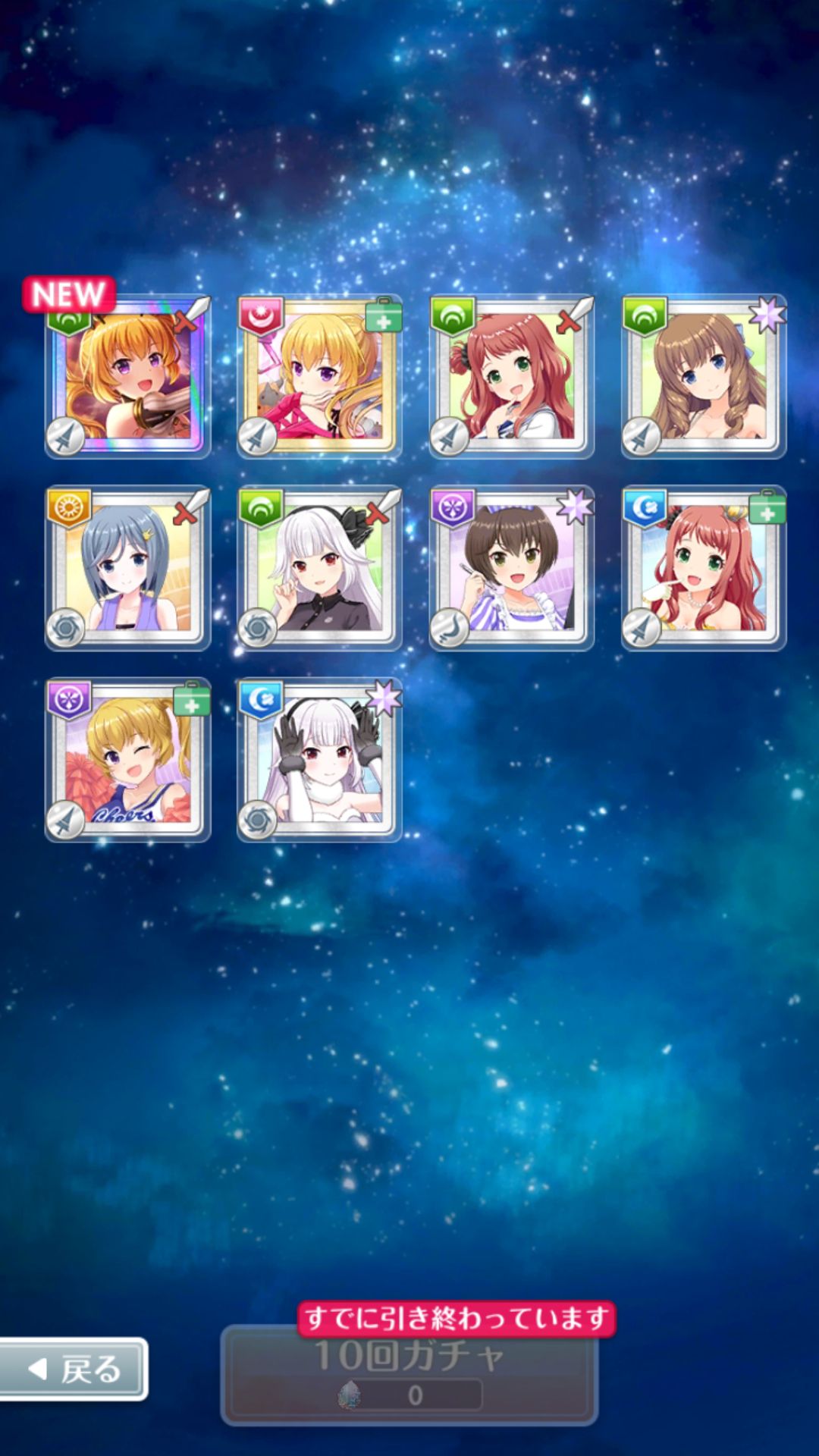819x1456 pixels.
Task: Open the white-haired girl card with black gloves
Action: click(319, 761)
